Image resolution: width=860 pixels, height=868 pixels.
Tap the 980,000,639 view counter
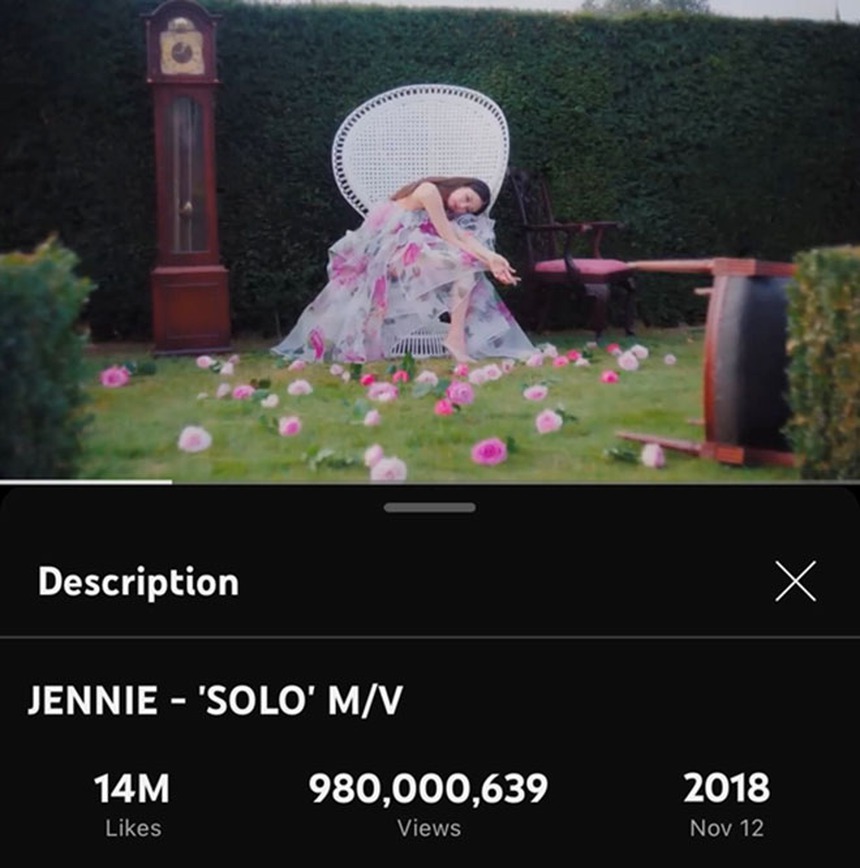click(x=429, y=788)
